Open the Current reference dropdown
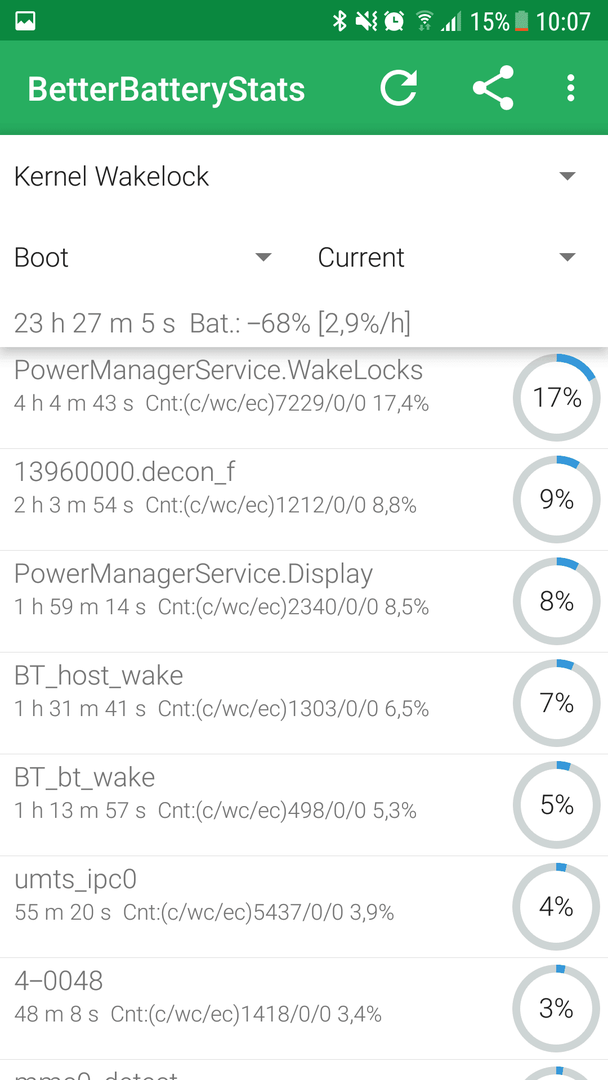The image size is (608, 1080). [x=447, y=257]
